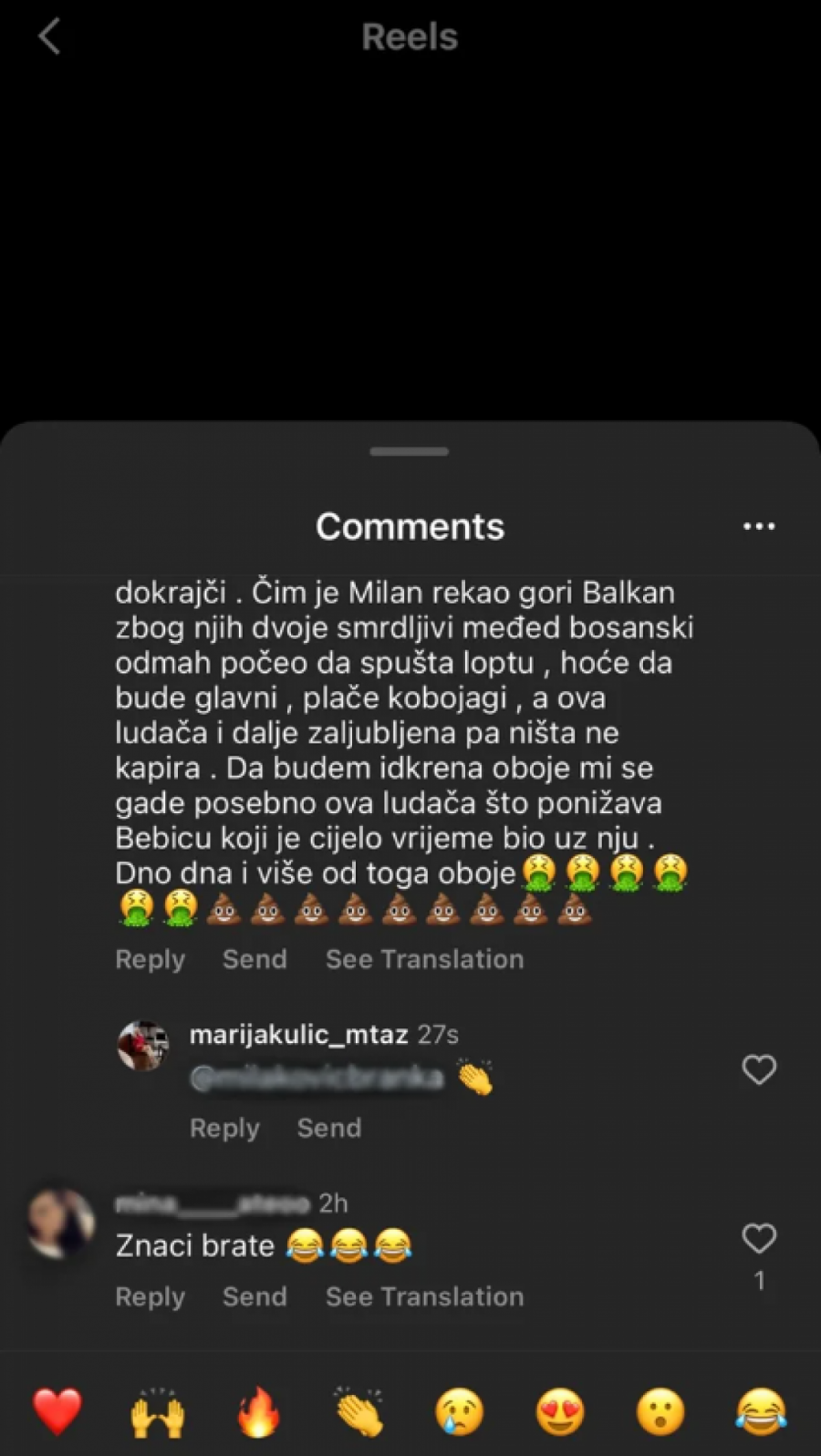Tap the red heart quick reaction emoji
The height and width of the screenshot is (1456, 821).
pos(57,1410)
